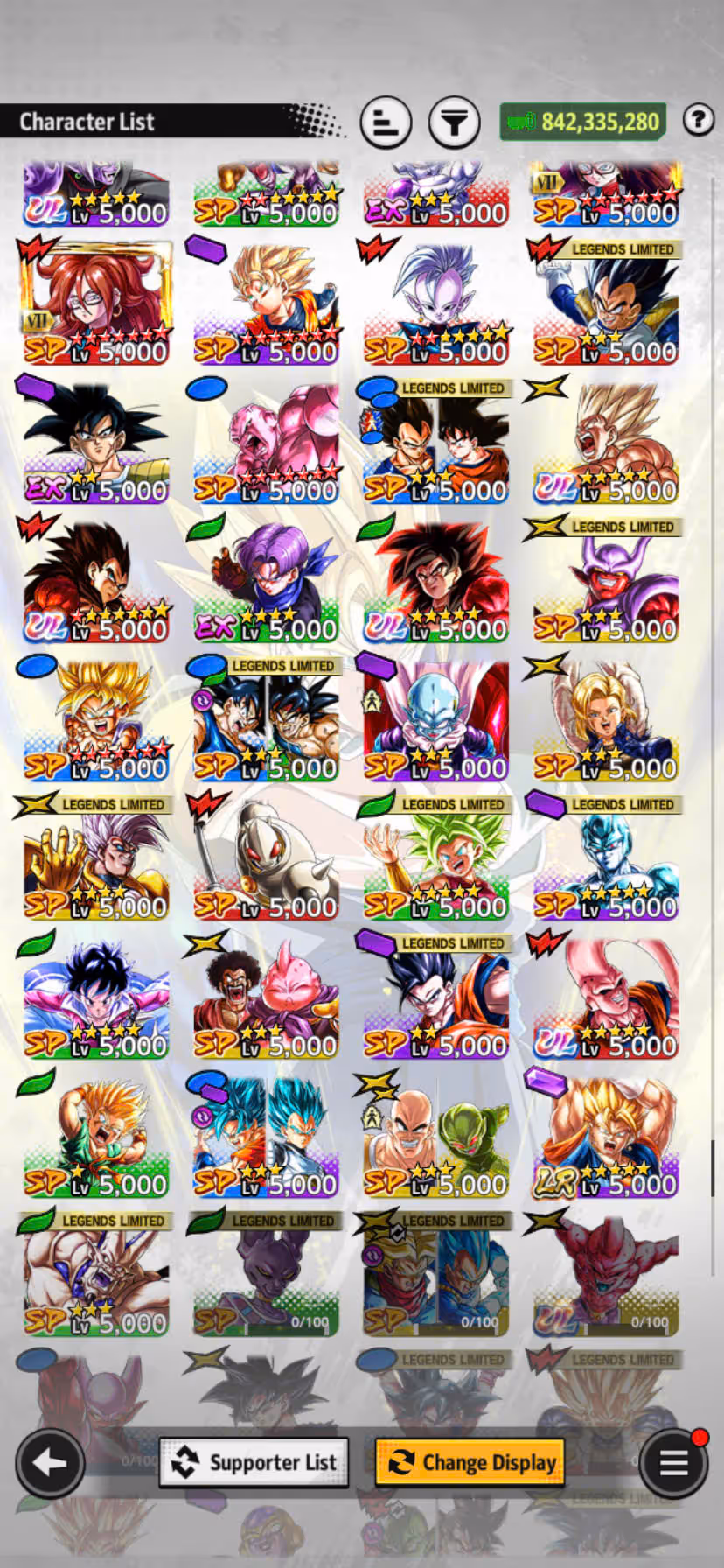The width and height of the screenshot is (724, 1568).
Task: Open the Nappa and Saibaman card
Action: [x=435, y=1136]
